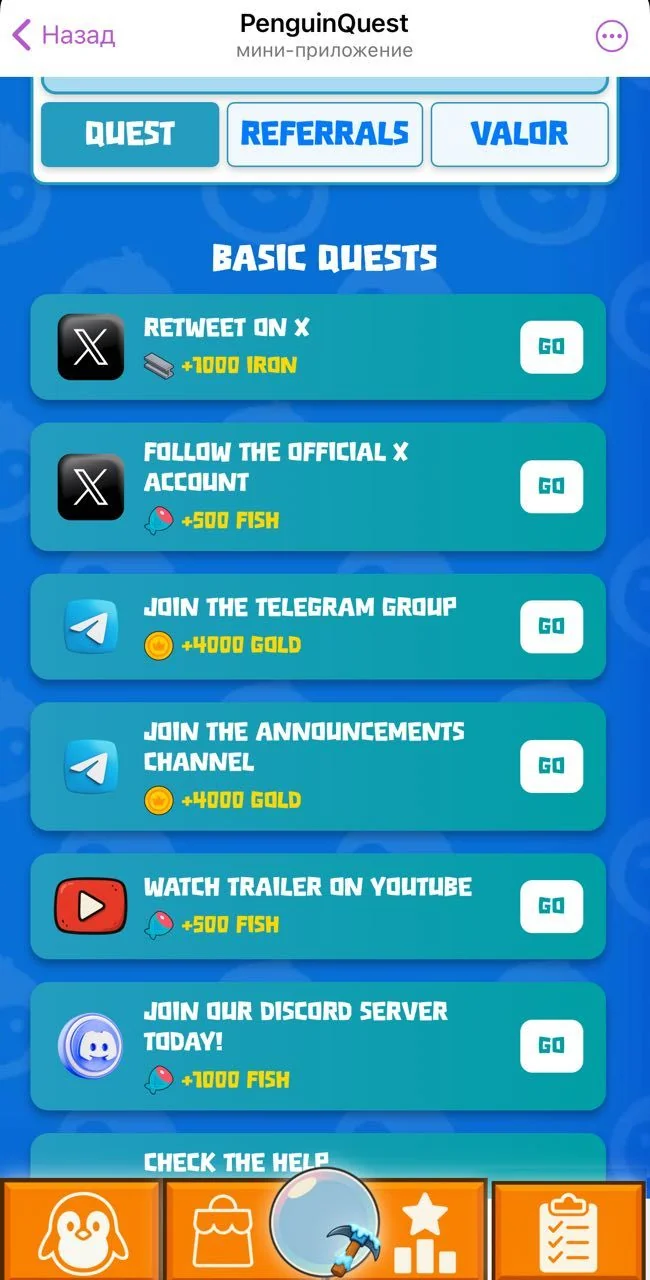Screen dimensions: 650x1280
Task: Select the Quest tab
Action: click(130, 134)
